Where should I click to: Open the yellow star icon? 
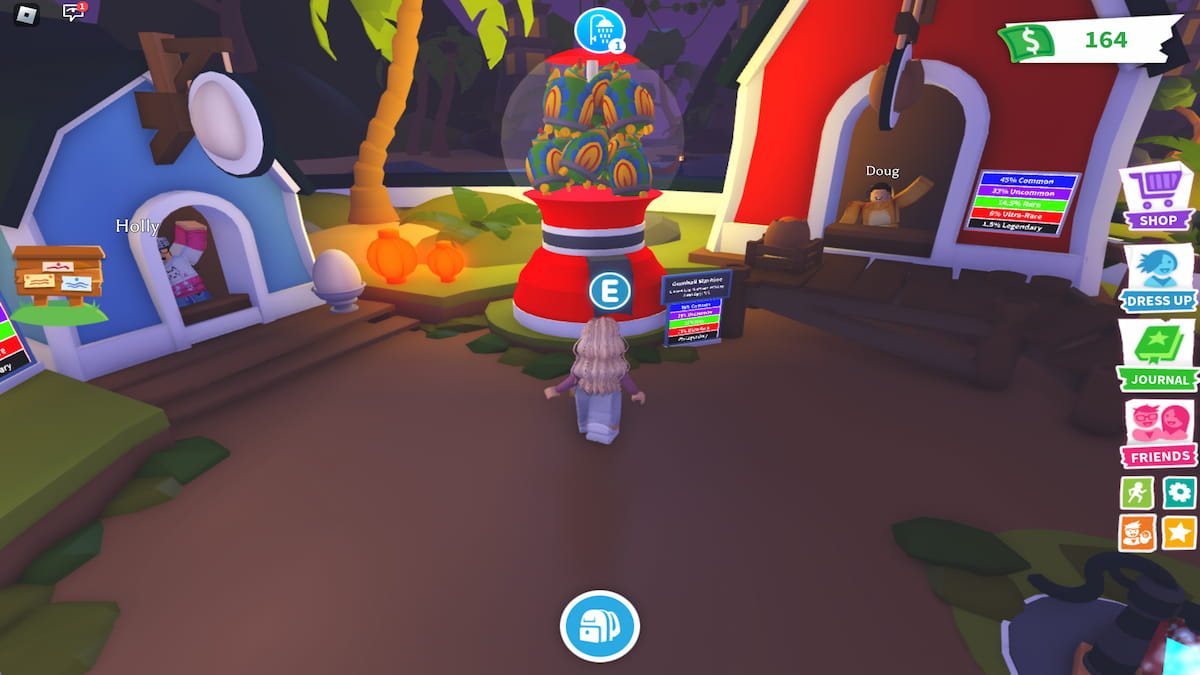point(1180,533)
